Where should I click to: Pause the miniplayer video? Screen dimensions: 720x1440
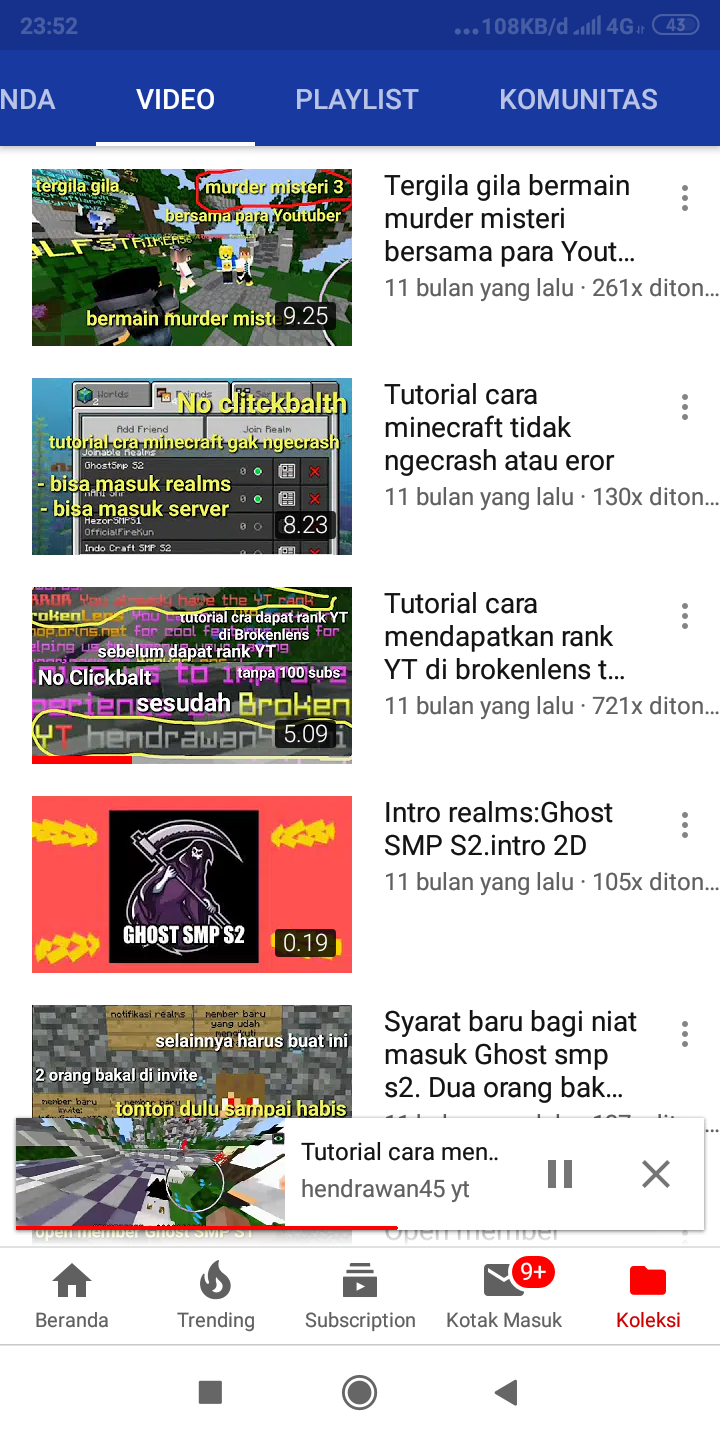click(560, 1173)
